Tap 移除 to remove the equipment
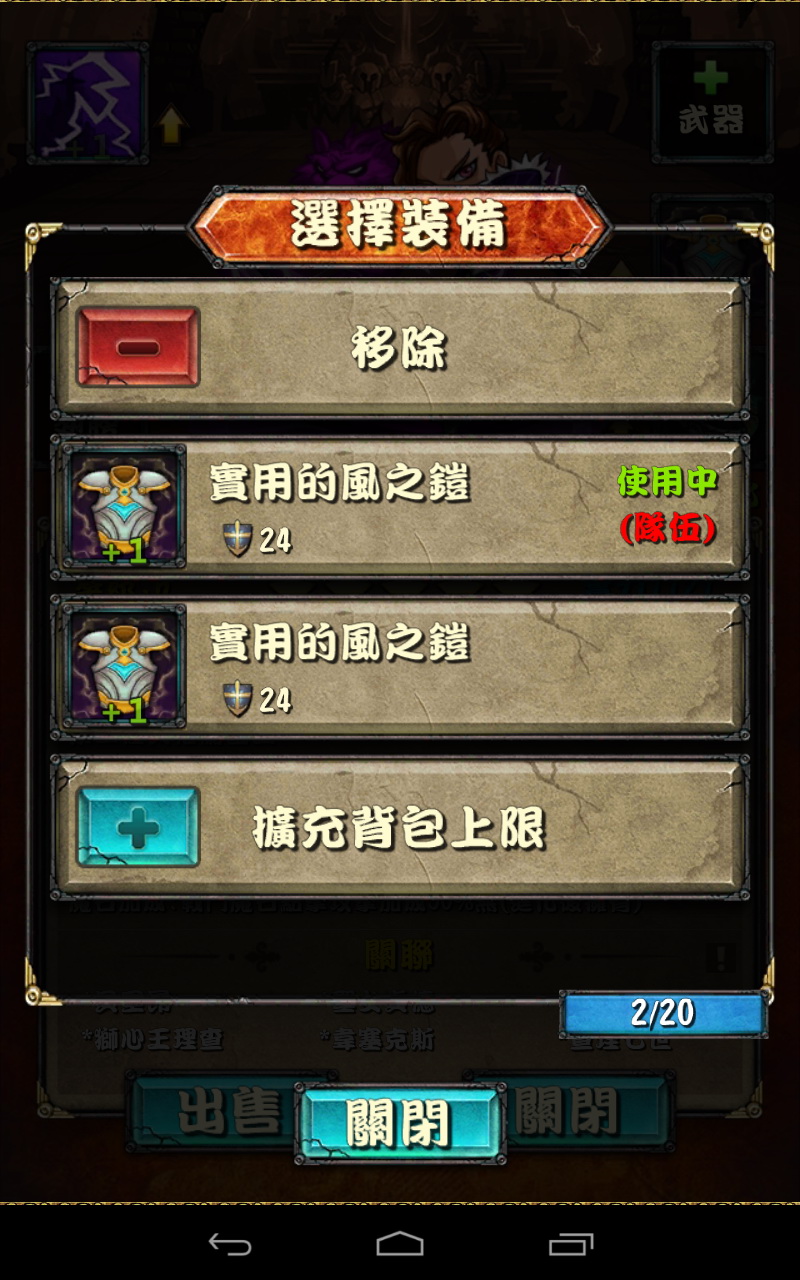The image size is (800, 1280). point(400,348)
